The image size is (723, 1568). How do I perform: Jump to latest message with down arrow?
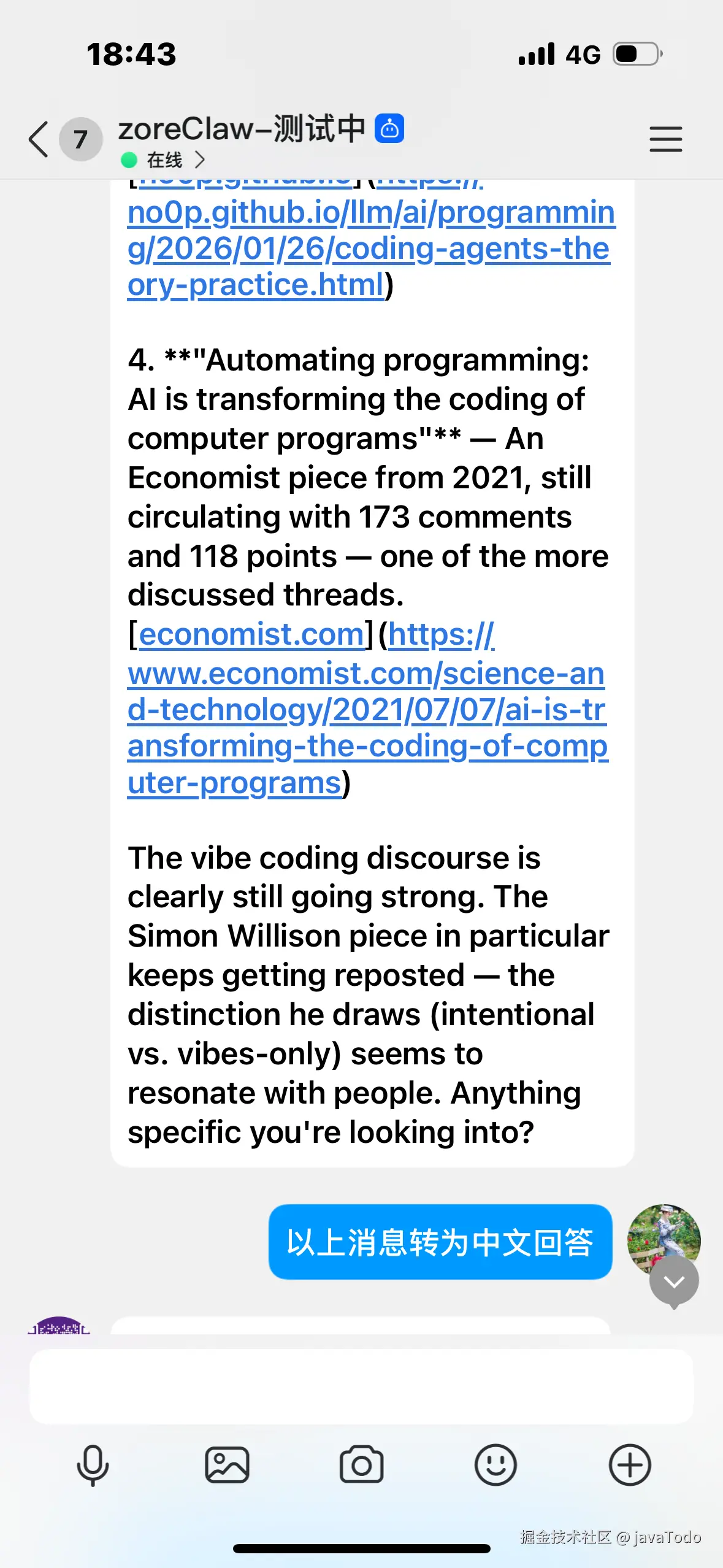click(674, 1281)
